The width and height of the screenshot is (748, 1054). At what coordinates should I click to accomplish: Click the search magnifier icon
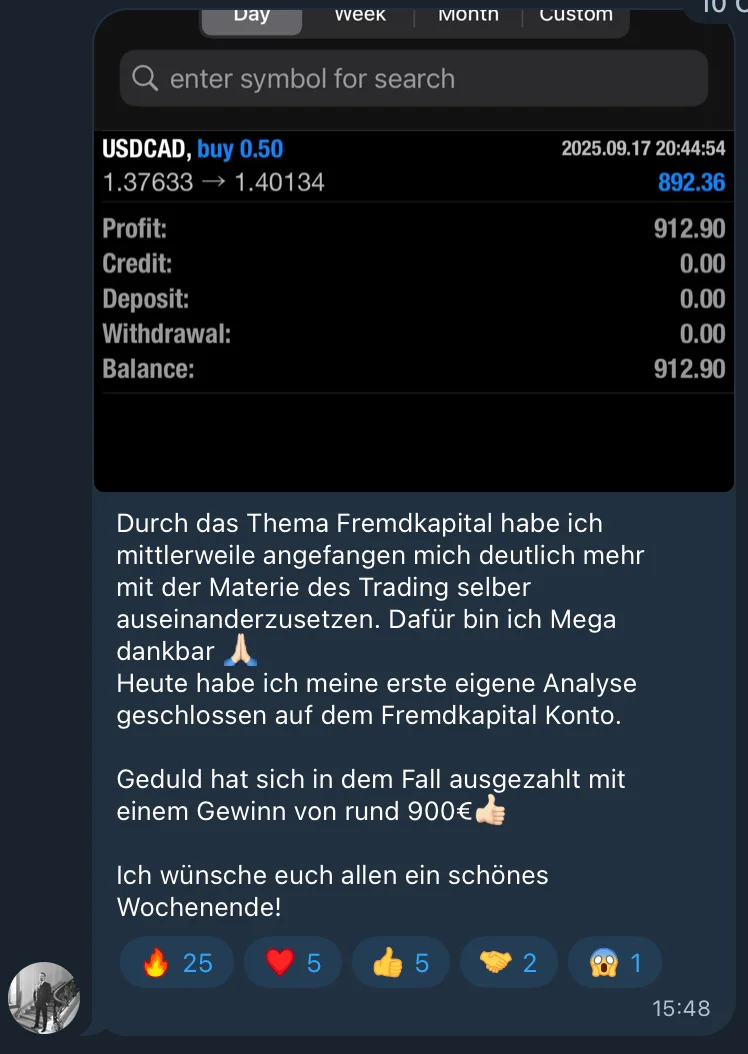point(146,78)
